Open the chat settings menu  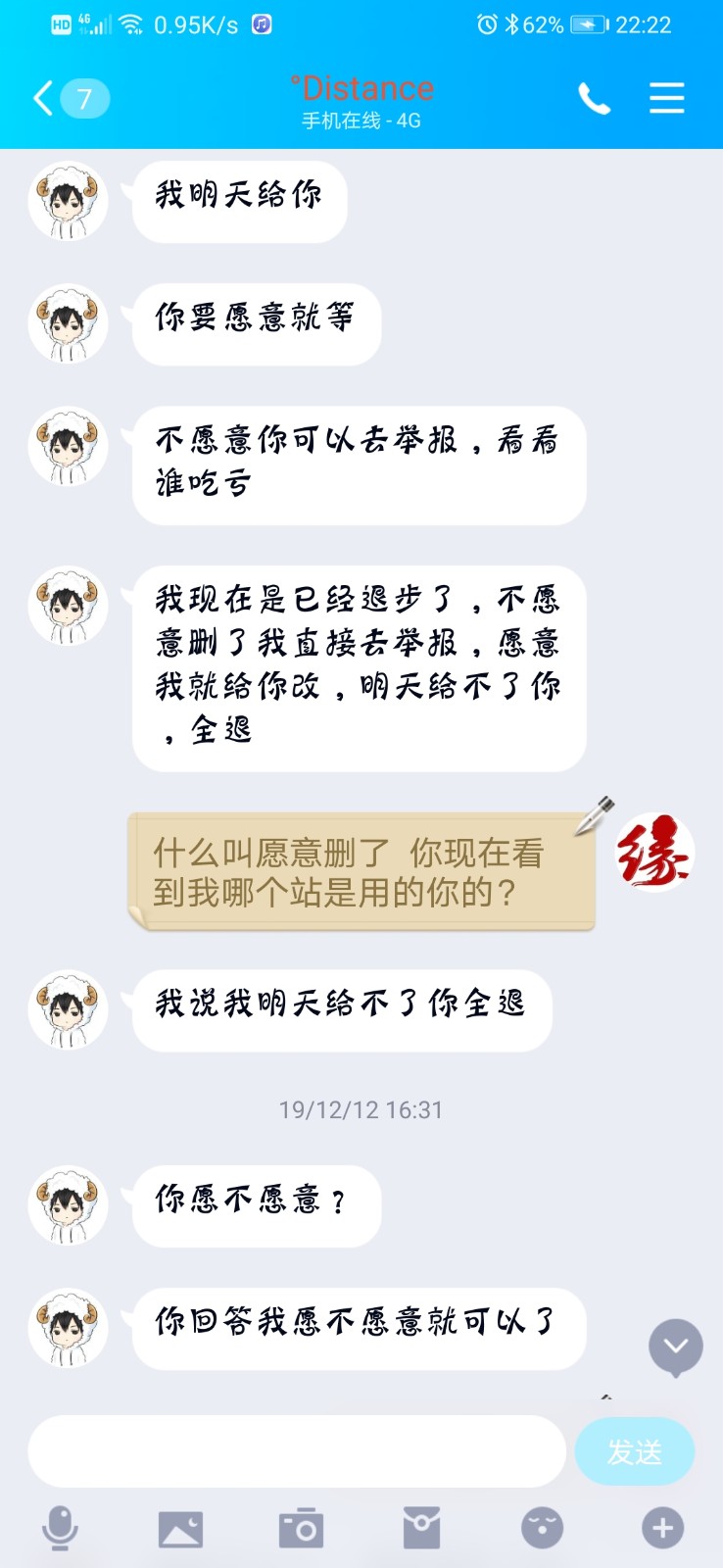666,98
